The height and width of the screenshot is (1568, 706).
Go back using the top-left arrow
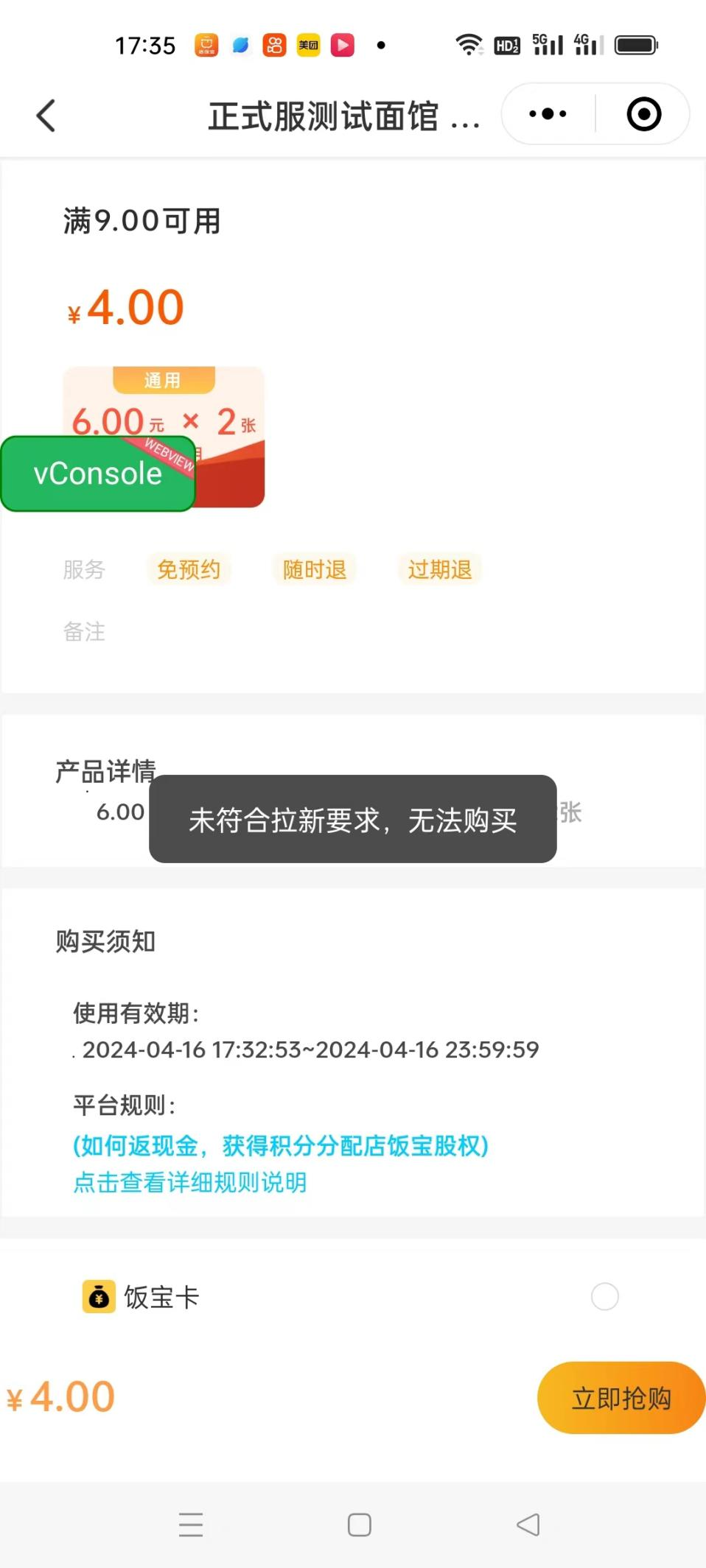coord(46,116)
